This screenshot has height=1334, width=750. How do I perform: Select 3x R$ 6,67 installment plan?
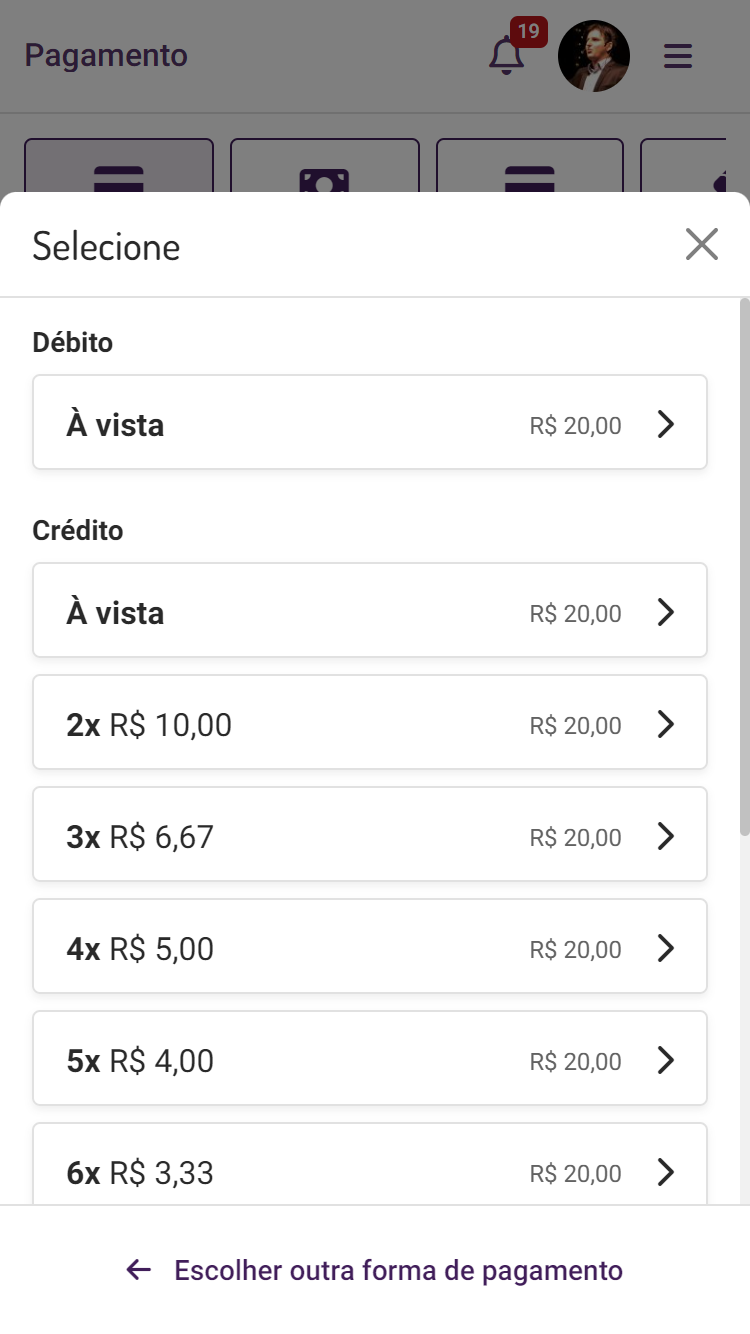point(370,835)
